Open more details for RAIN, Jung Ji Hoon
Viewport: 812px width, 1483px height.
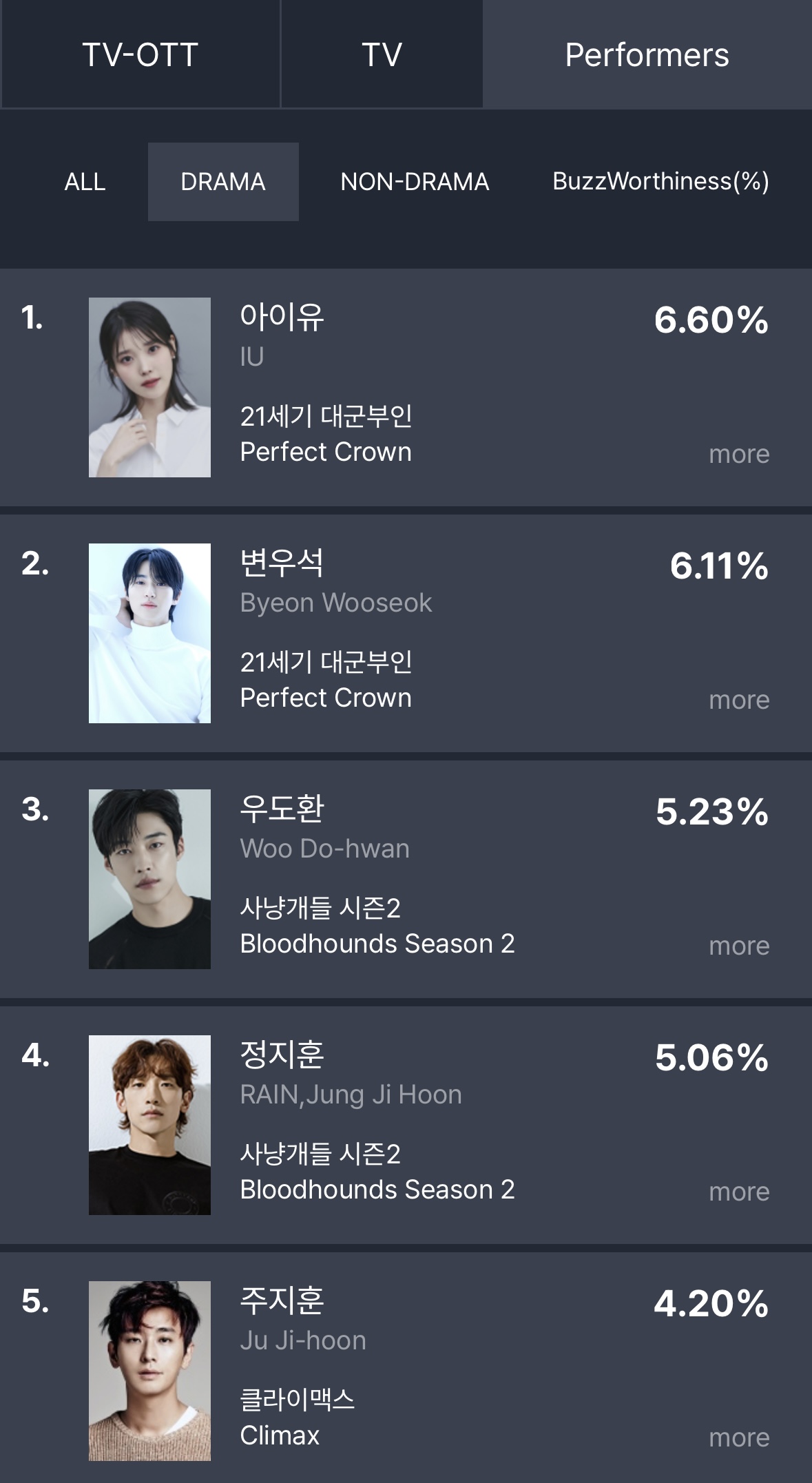point(739,1192)
